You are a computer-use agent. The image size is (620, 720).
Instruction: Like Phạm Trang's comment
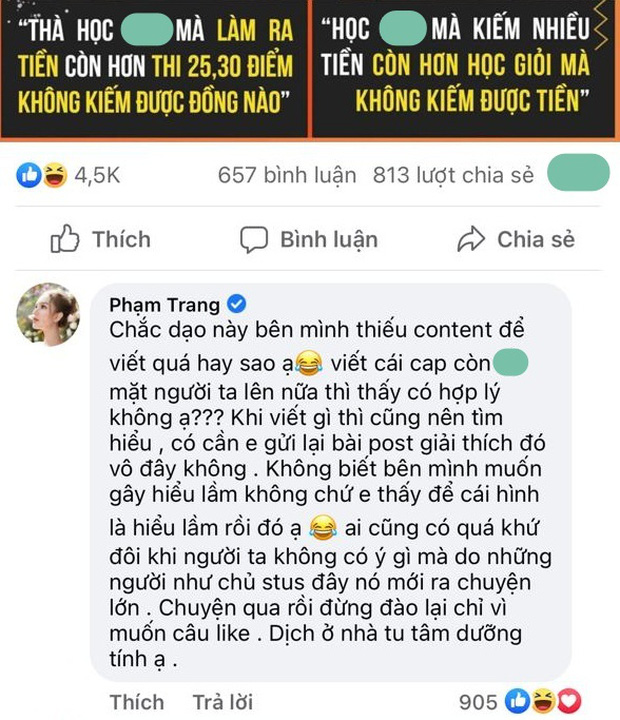tap(136, 702)
